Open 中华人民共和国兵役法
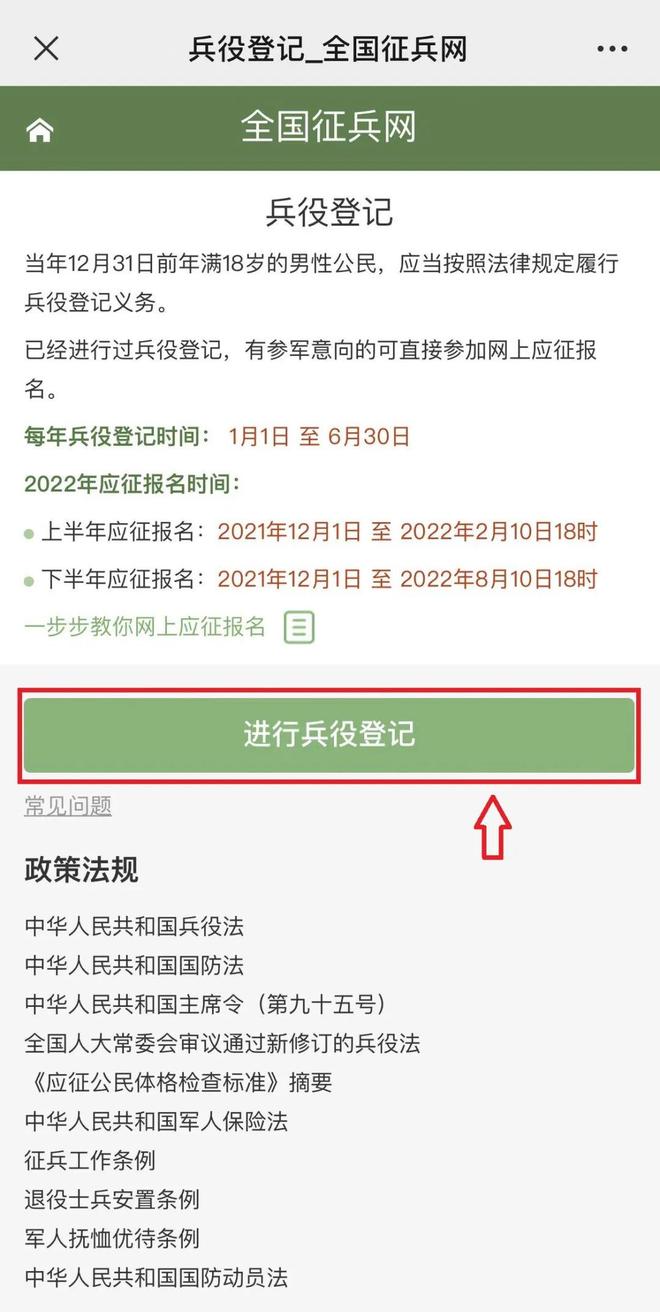Screen dimensions: 660x1312 coord(134,926)
